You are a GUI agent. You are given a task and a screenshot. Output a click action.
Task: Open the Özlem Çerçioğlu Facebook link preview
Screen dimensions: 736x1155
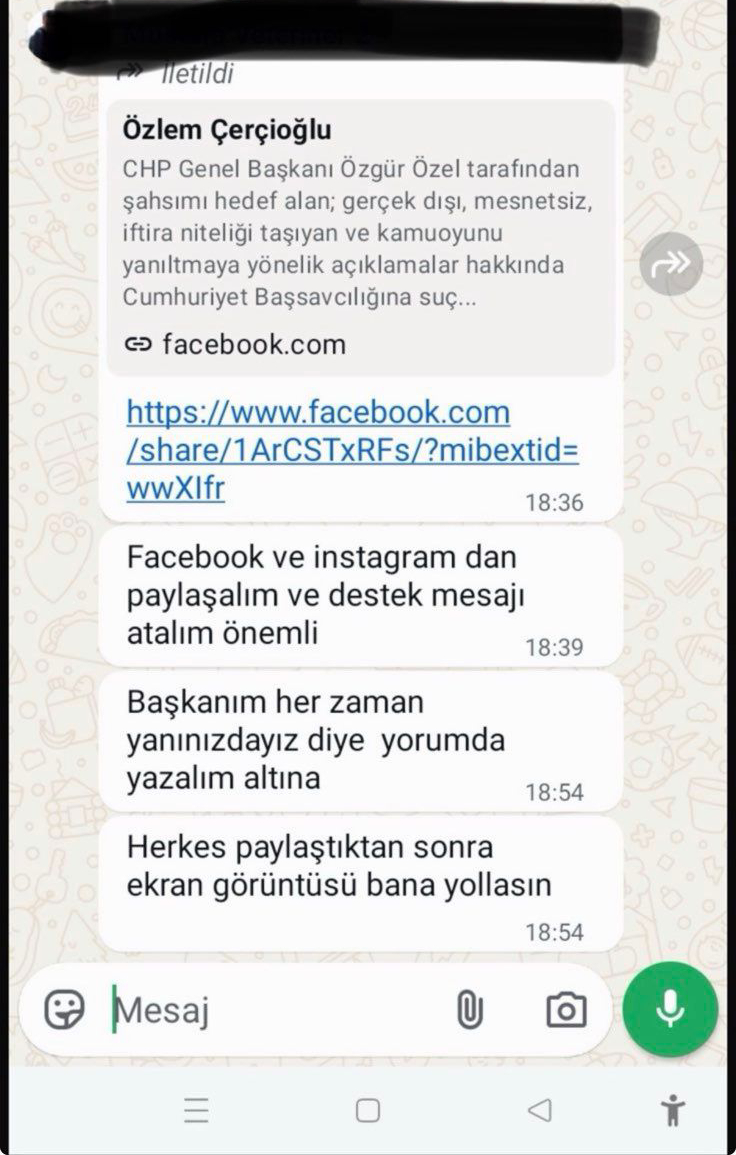point(360,236)
